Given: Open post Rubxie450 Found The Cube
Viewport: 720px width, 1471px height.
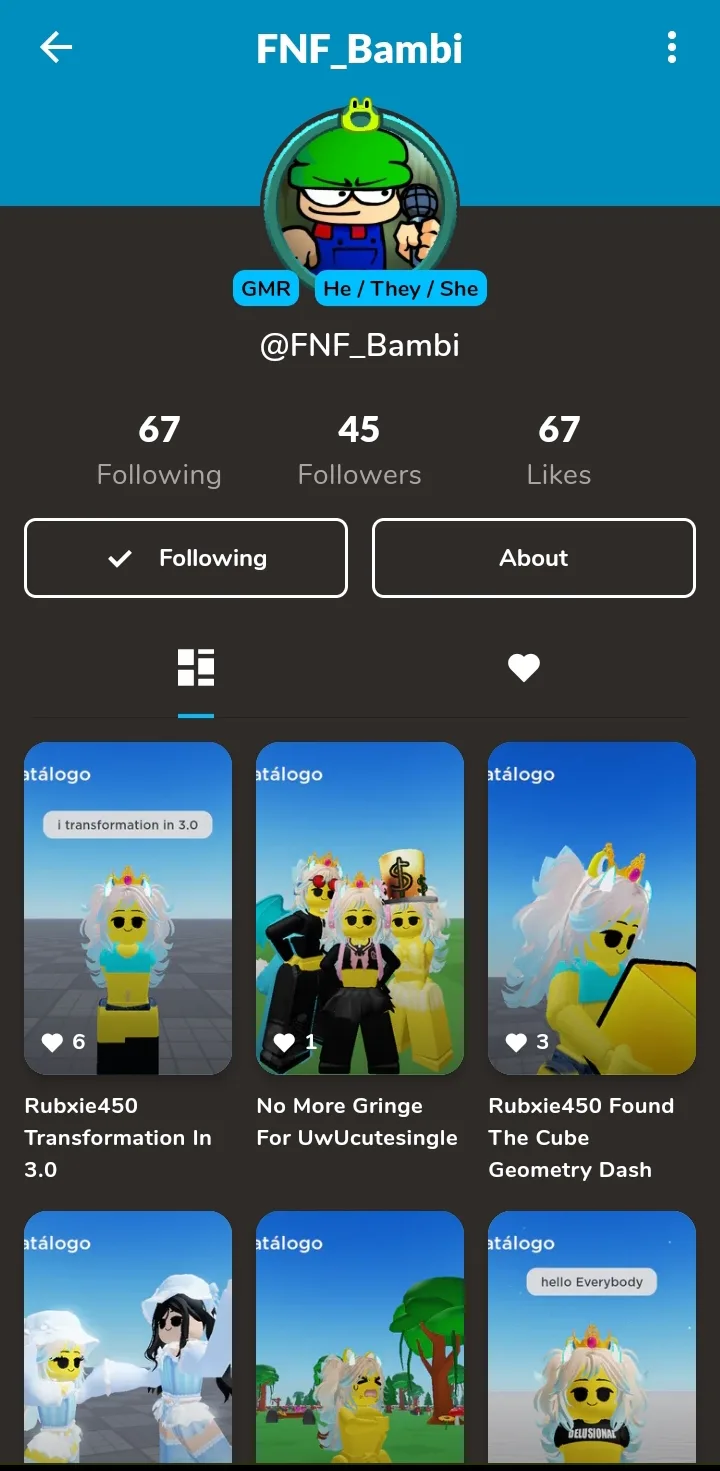Looking at the screenshot, I should click(x=592, y=908).
